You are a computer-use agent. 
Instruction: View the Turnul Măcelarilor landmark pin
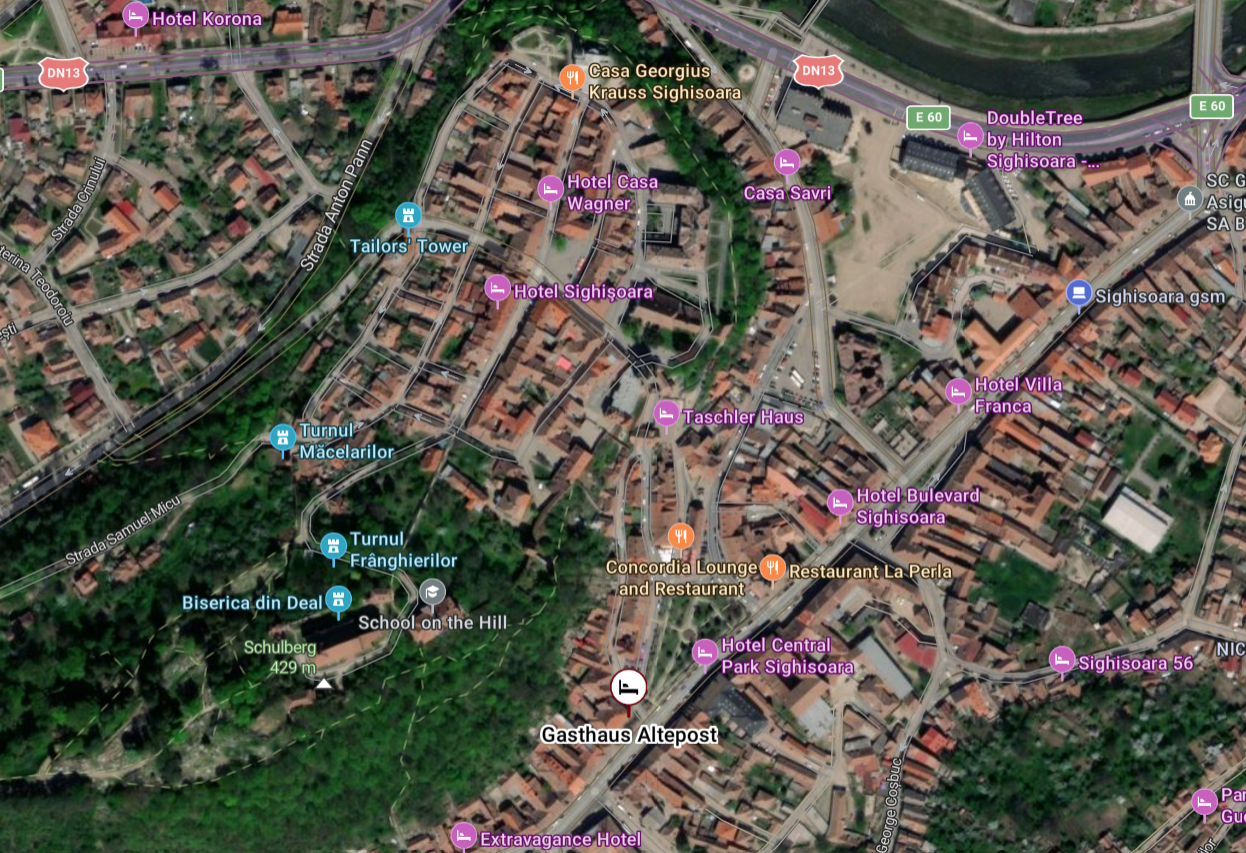283,437
